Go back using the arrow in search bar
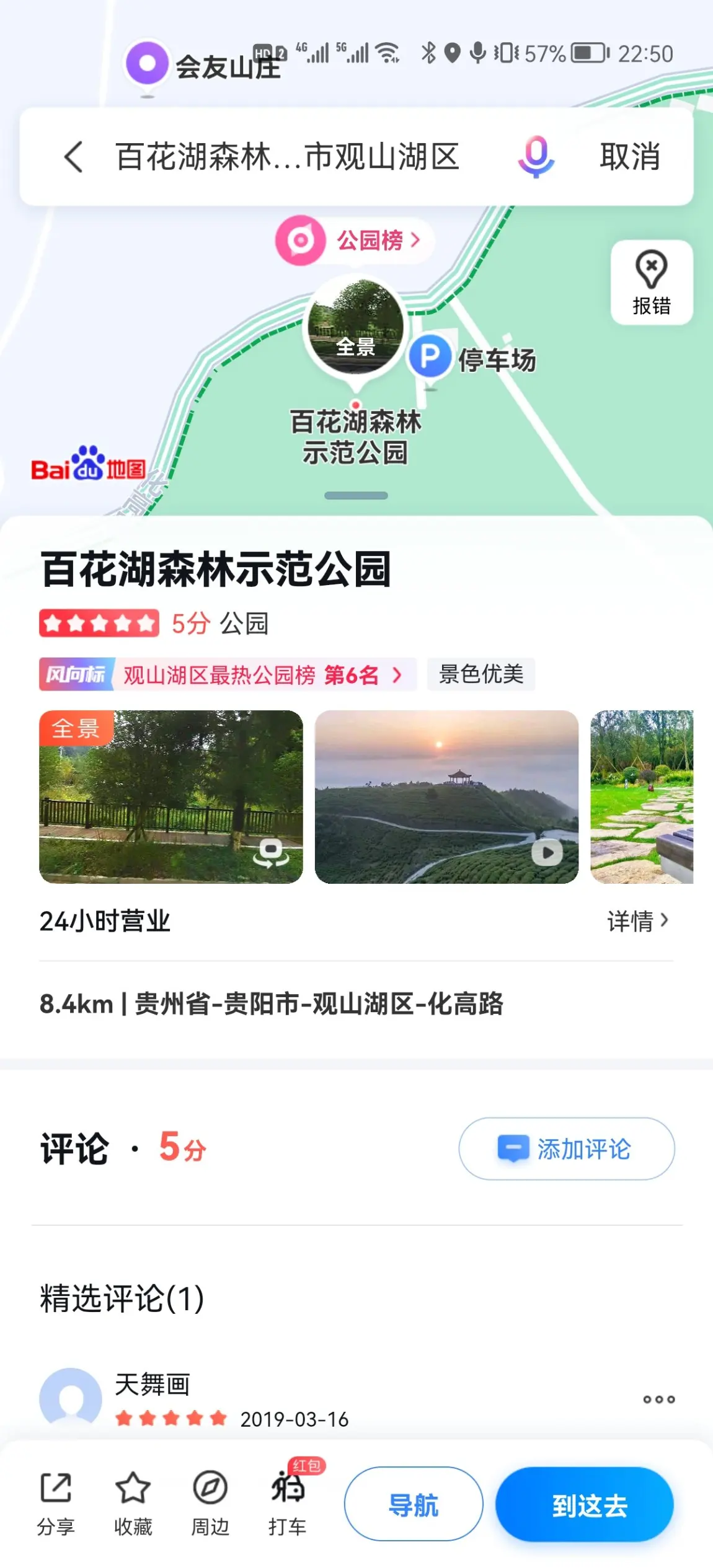This screenshot has height=1568, width=713. click(74, 156)
